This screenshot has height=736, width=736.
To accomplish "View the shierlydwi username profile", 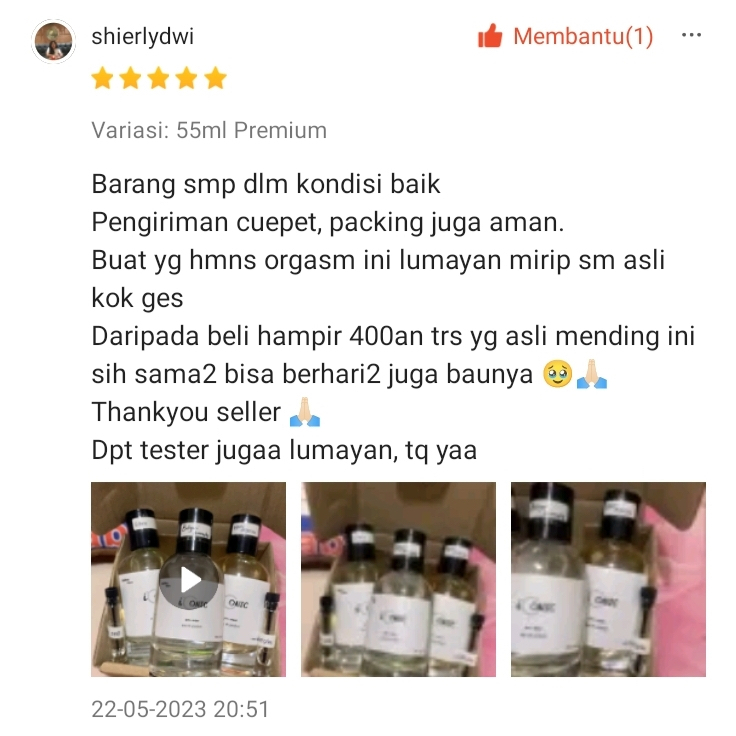I will [143, 37].
